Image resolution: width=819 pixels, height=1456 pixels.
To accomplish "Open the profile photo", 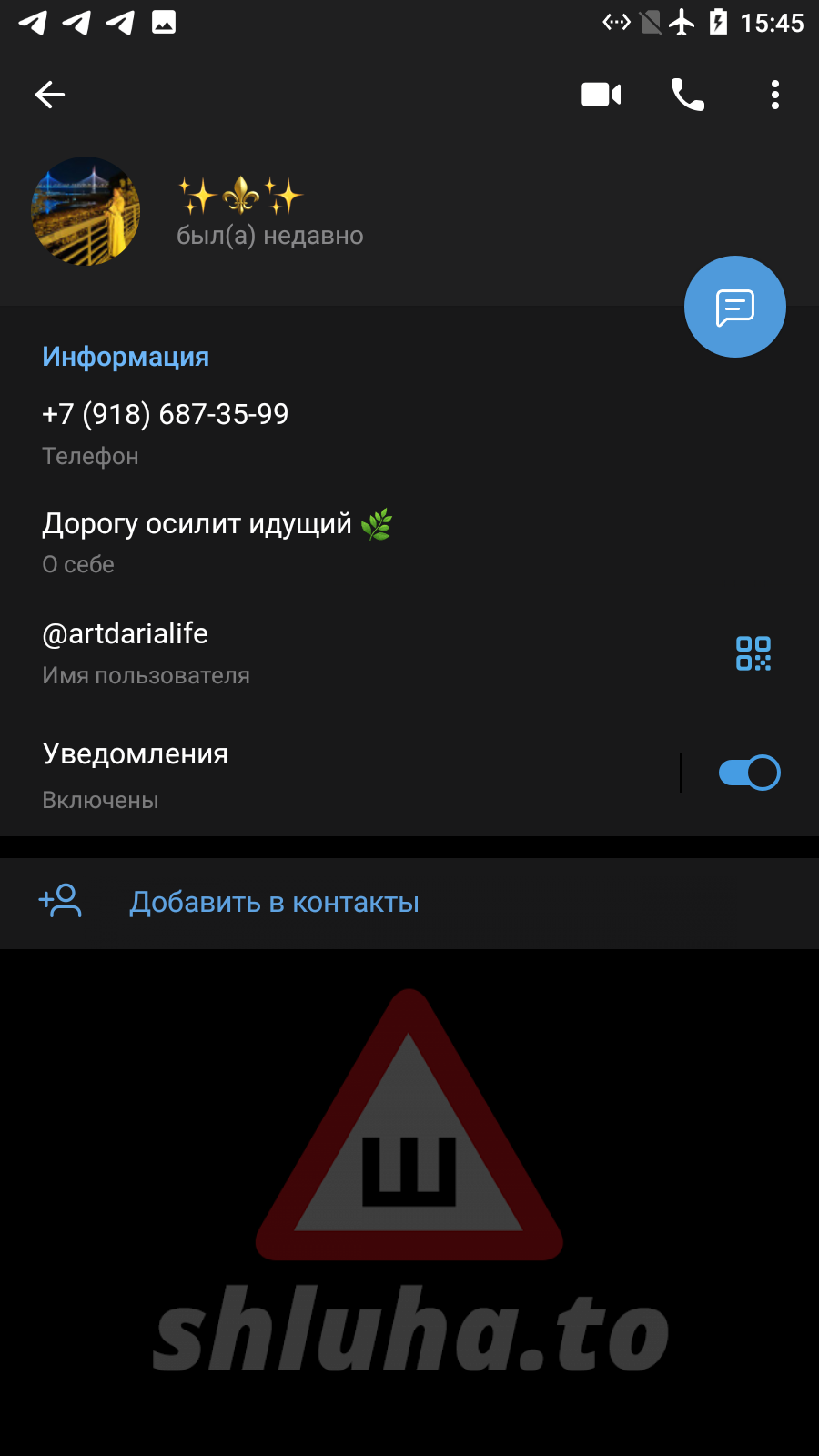I will coord(86,211).
